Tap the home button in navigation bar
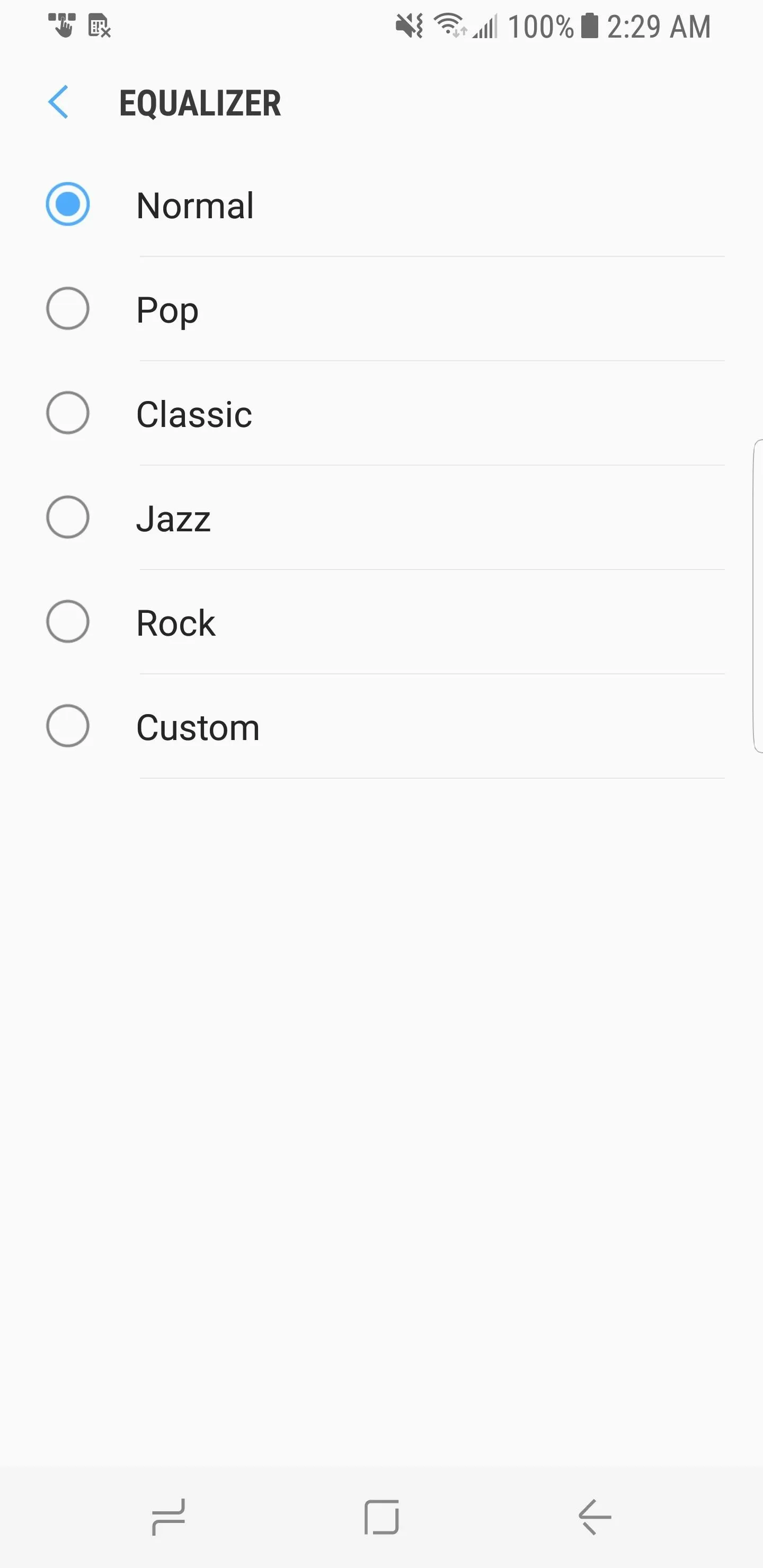The image size is (763, 1568). pos(382,1517)
